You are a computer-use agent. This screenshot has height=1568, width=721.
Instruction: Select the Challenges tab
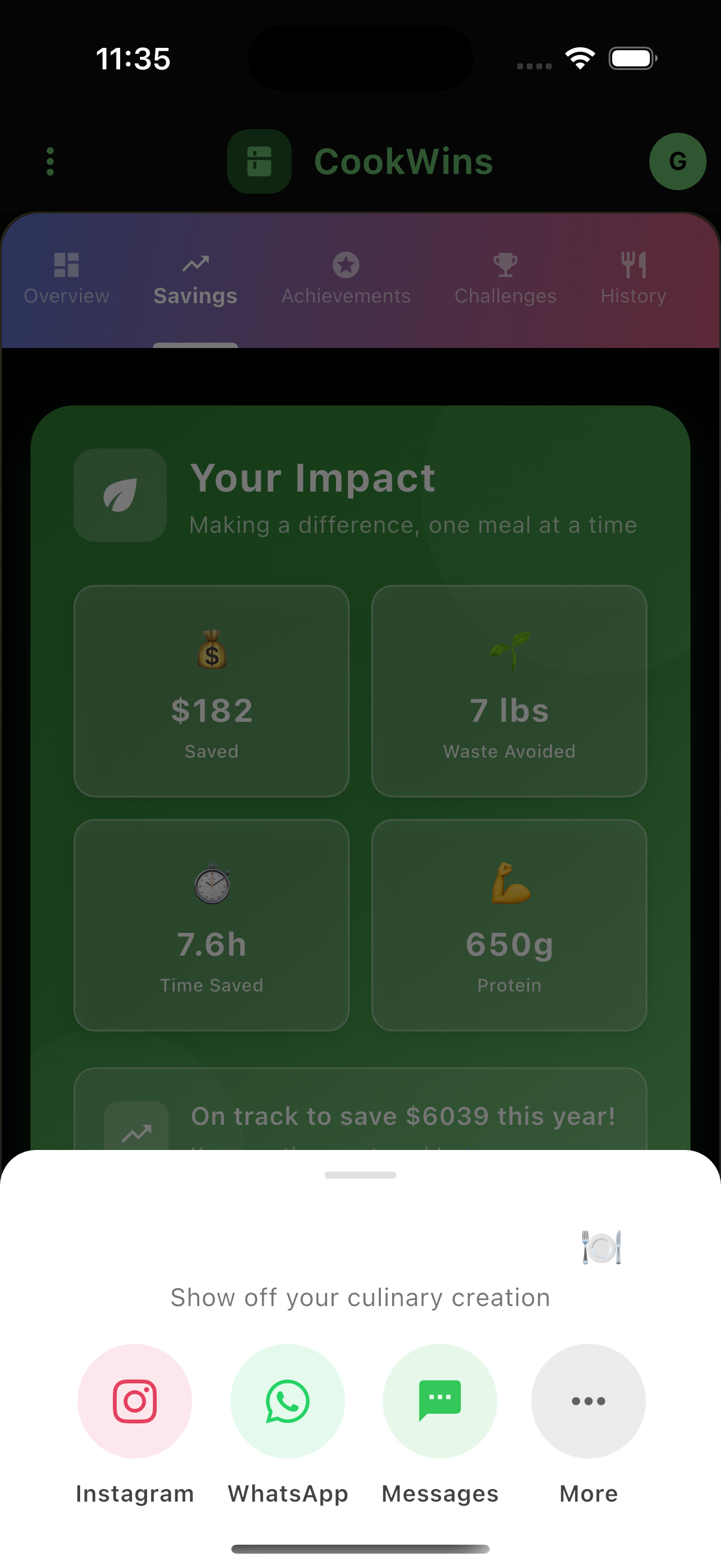click(505, 279)
